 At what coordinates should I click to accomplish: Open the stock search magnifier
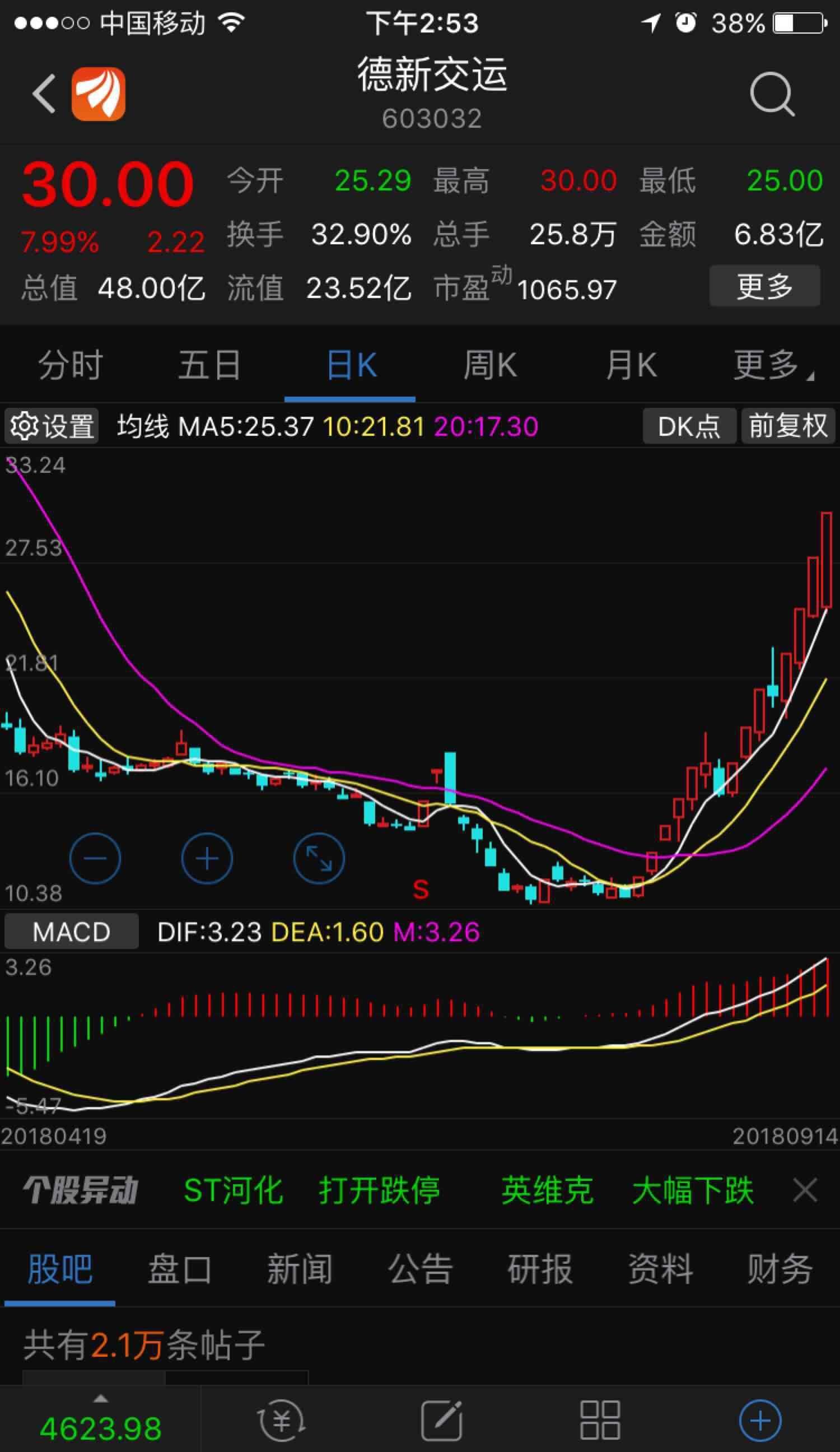[x=772, y=94]
